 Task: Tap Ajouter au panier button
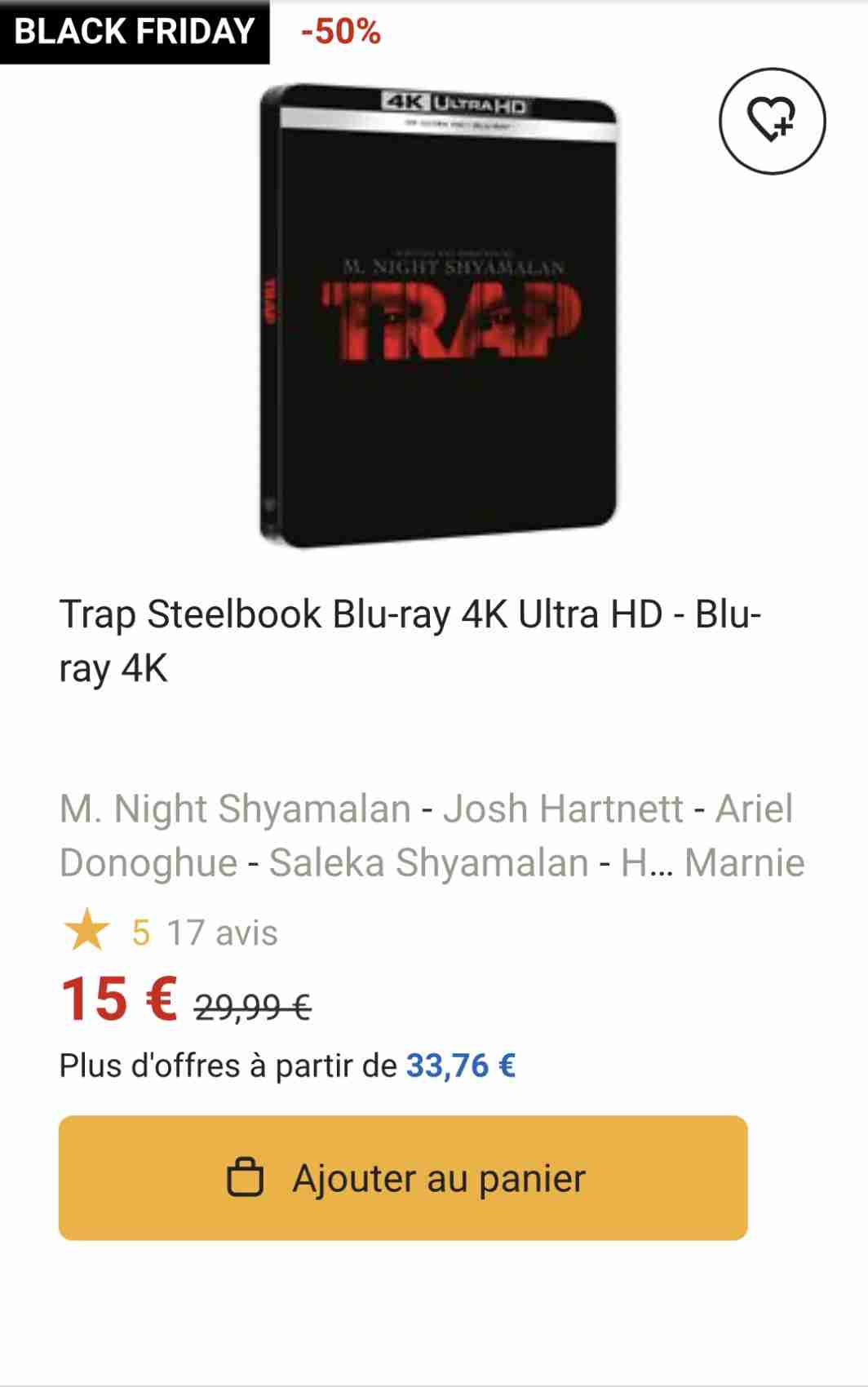(x=403, y=1177)
